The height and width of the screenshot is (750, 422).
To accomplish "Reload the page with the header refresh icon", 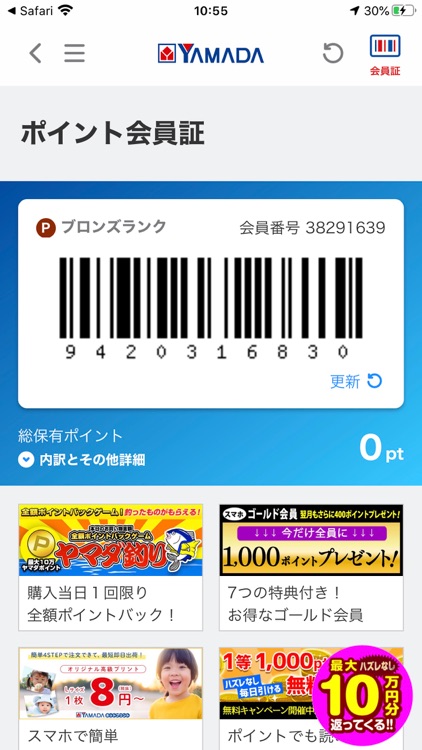I will click(x=333, y=53).
